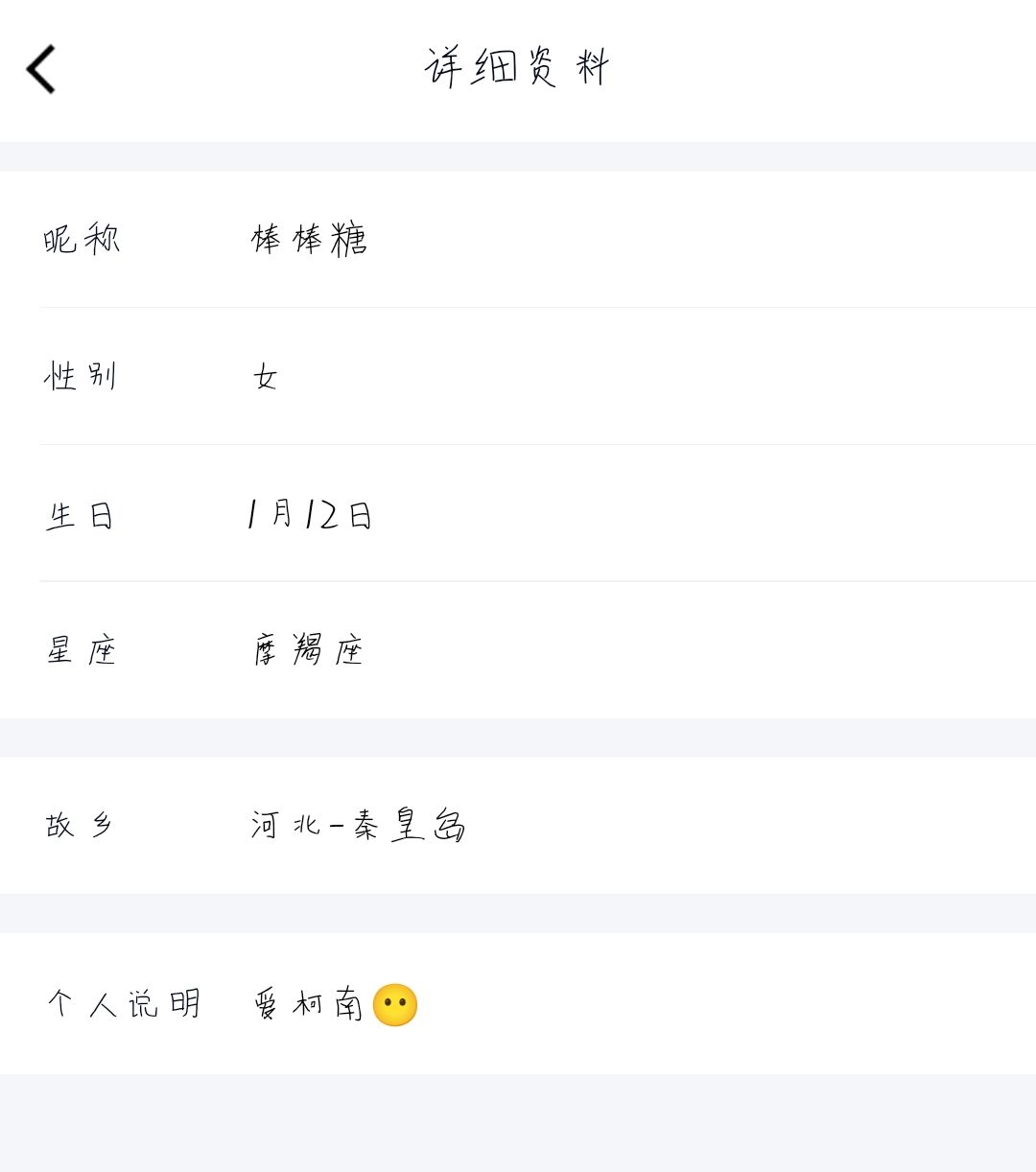
Task: Click the hometown value 河北-秦皇岛
Action: (358, 823)
